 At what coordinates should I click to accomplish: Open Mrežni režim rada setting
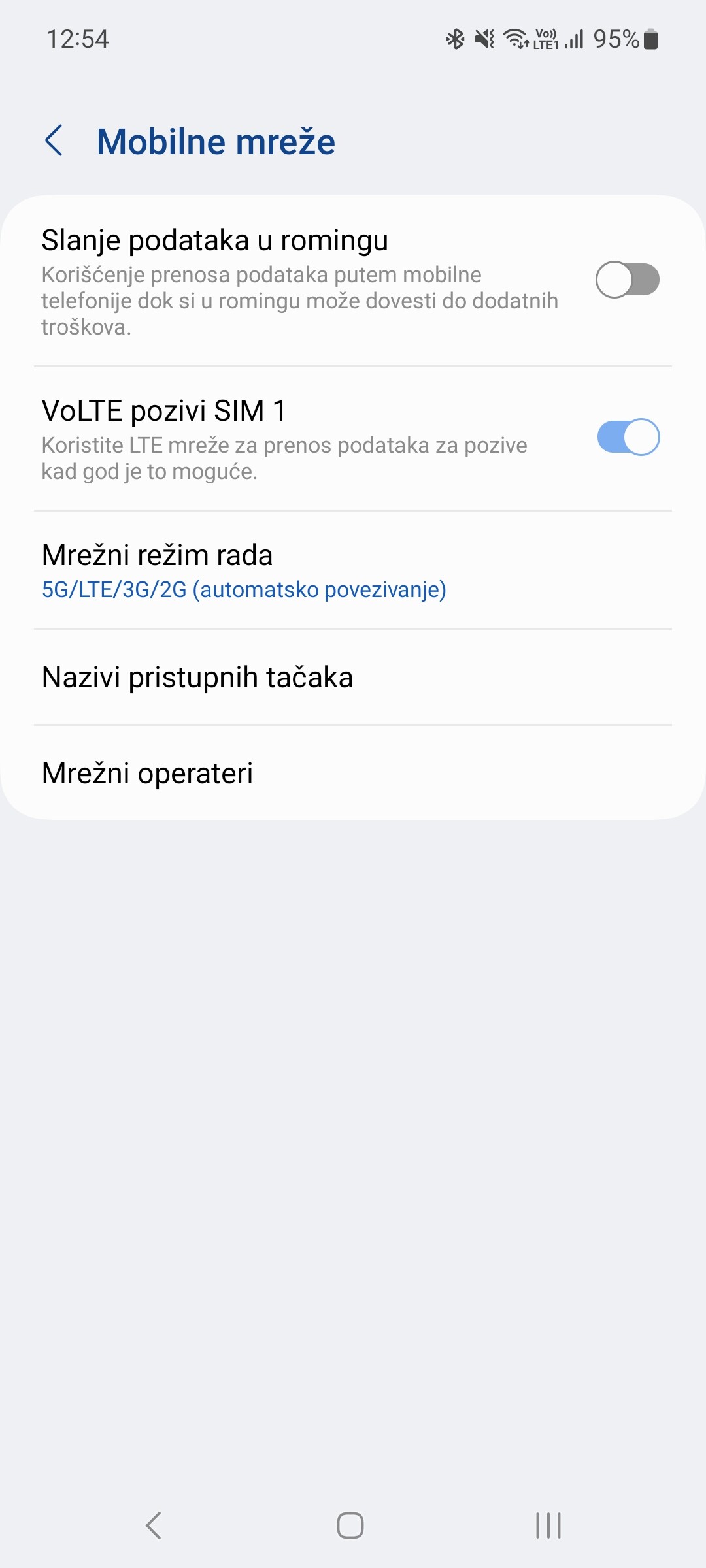click(353, 570)
